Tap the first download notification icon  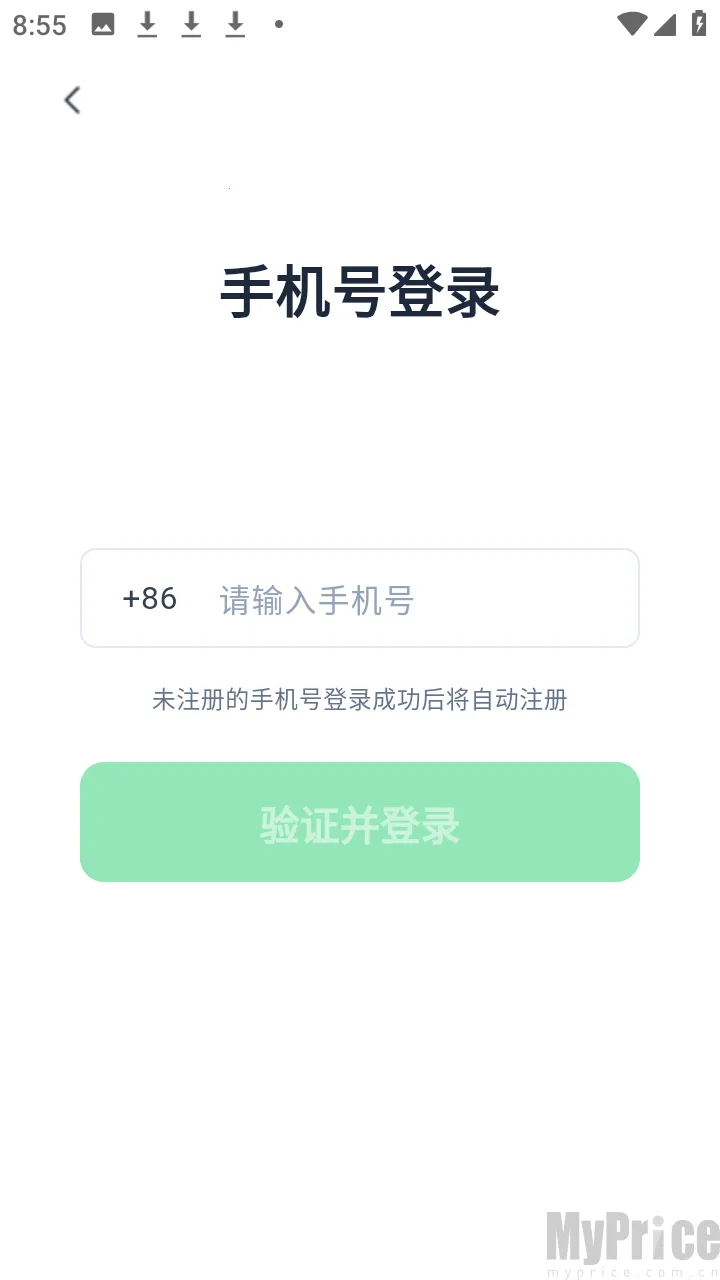point(146,24)
